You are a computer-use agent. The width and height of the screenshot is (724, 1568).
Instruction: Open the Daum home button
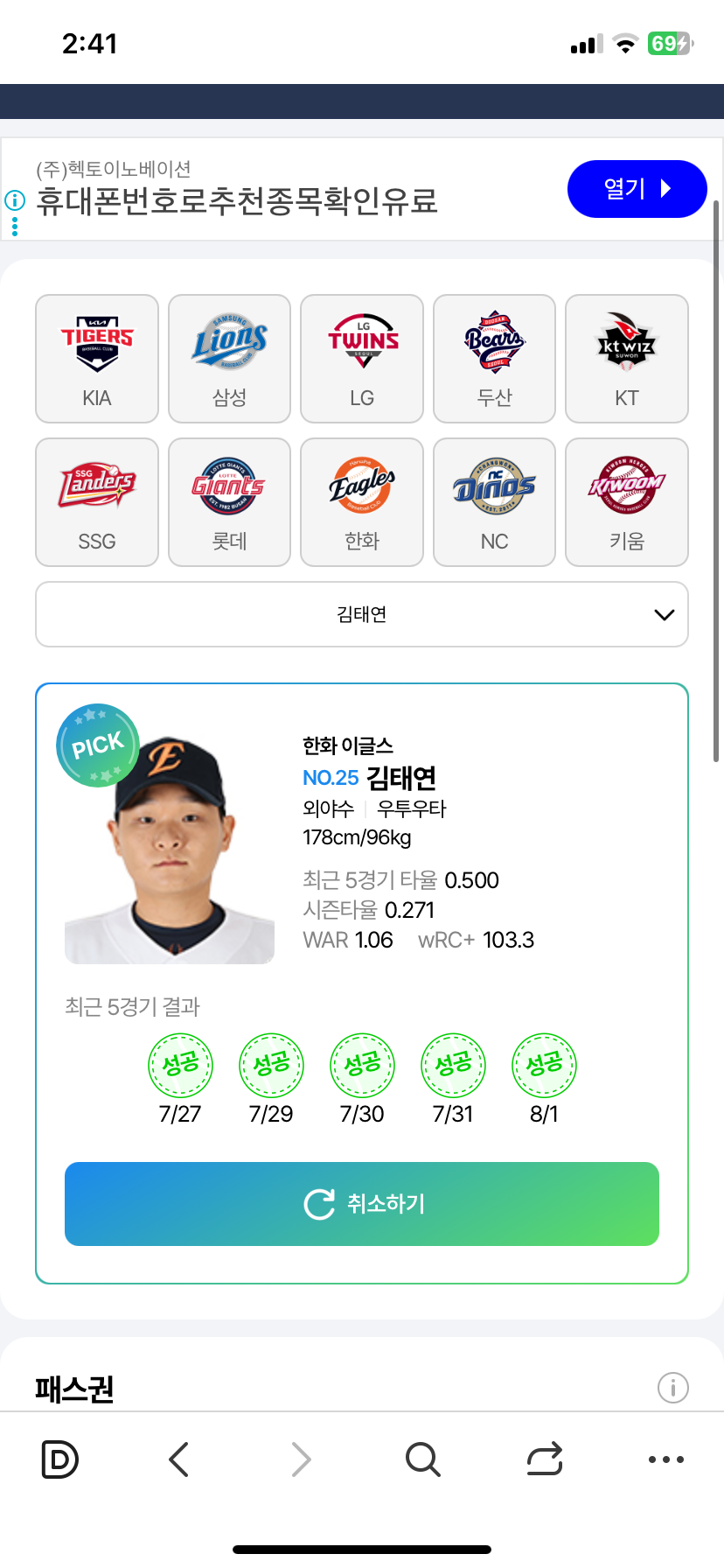59,1459
